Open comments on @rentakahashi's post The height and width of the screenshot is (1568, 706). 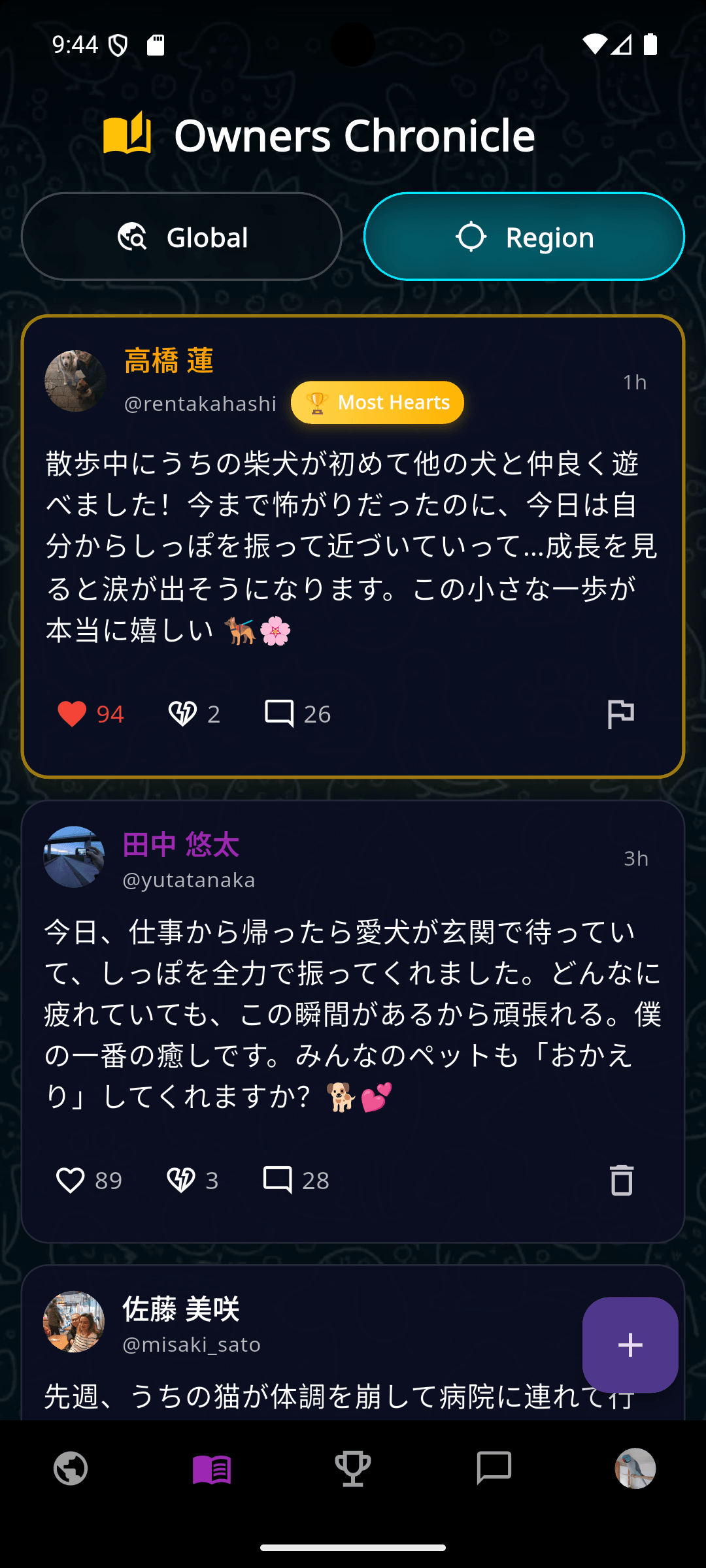click(279, 713)
